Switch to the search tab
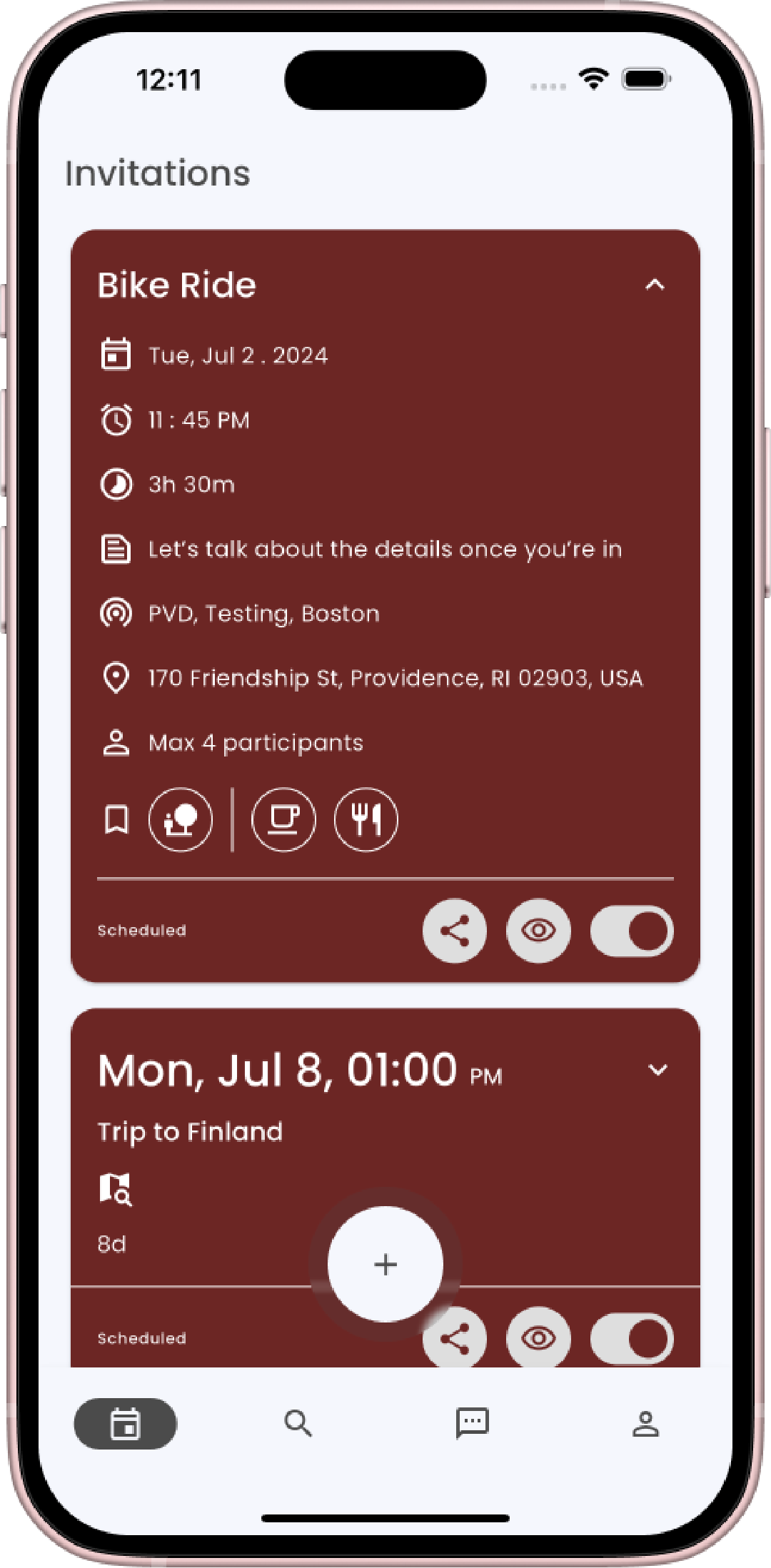The image size is (771, 1568). pyautogui.click(x=298, y=1423)
